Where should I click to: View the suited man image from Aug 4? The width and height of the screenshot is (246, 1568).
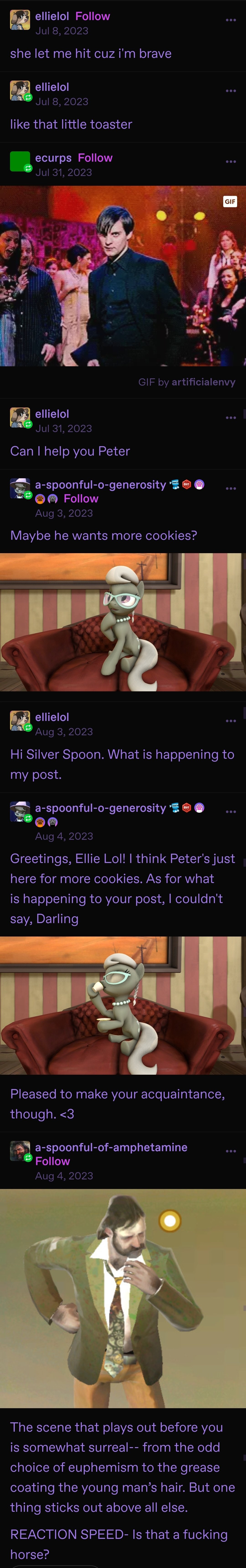tap(123, 1298)
